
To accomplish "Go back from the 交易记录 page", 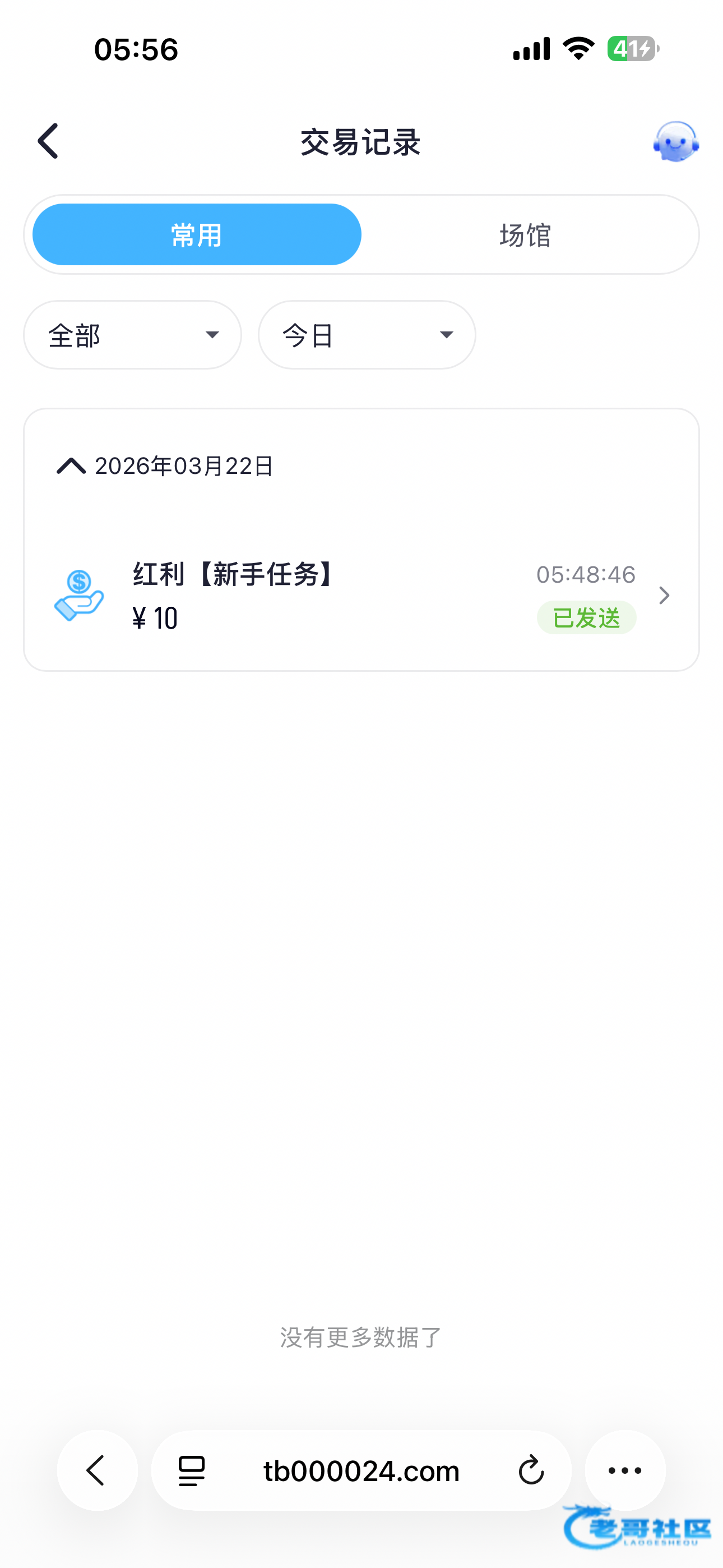I will 48,141.
